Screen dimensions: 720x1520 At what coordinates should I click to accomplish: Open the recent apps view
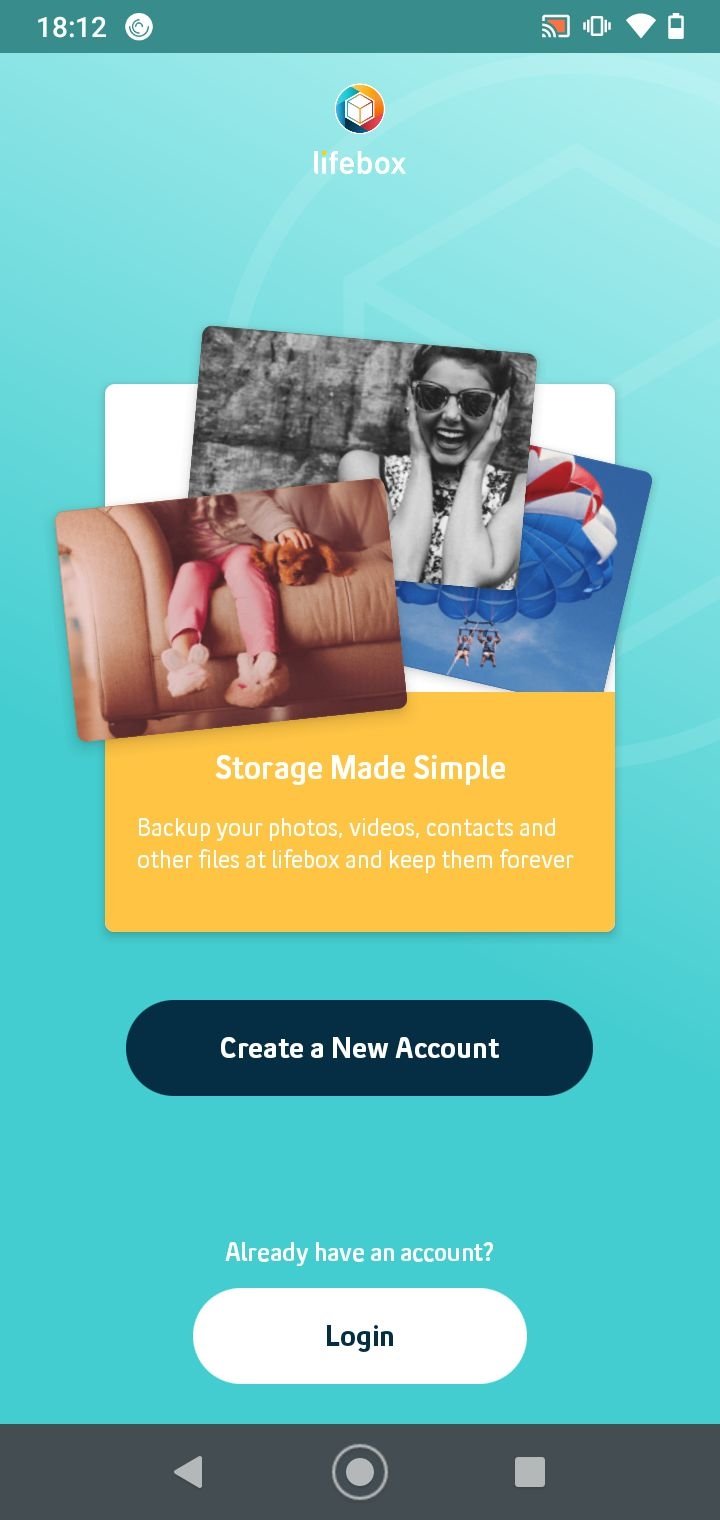coord(529,1472)
